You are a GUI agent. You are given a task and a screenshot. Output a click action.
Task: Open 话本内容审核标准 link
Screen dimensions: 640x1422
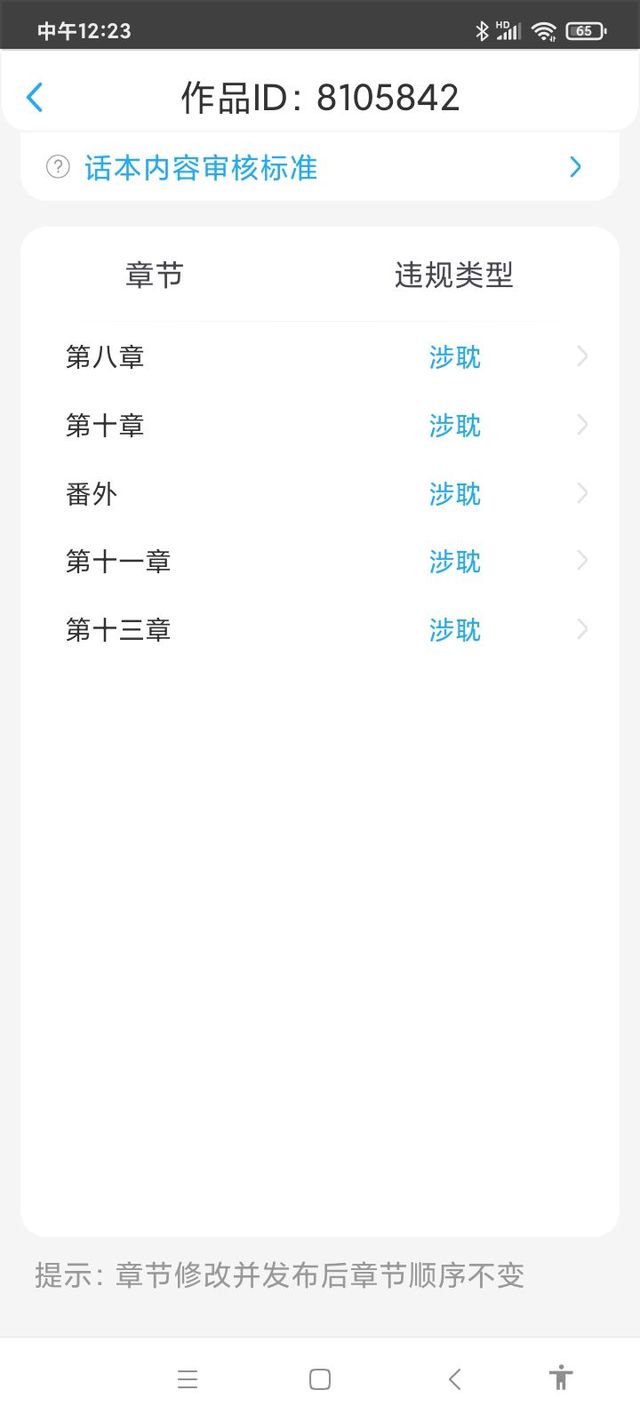pos(320,167)
